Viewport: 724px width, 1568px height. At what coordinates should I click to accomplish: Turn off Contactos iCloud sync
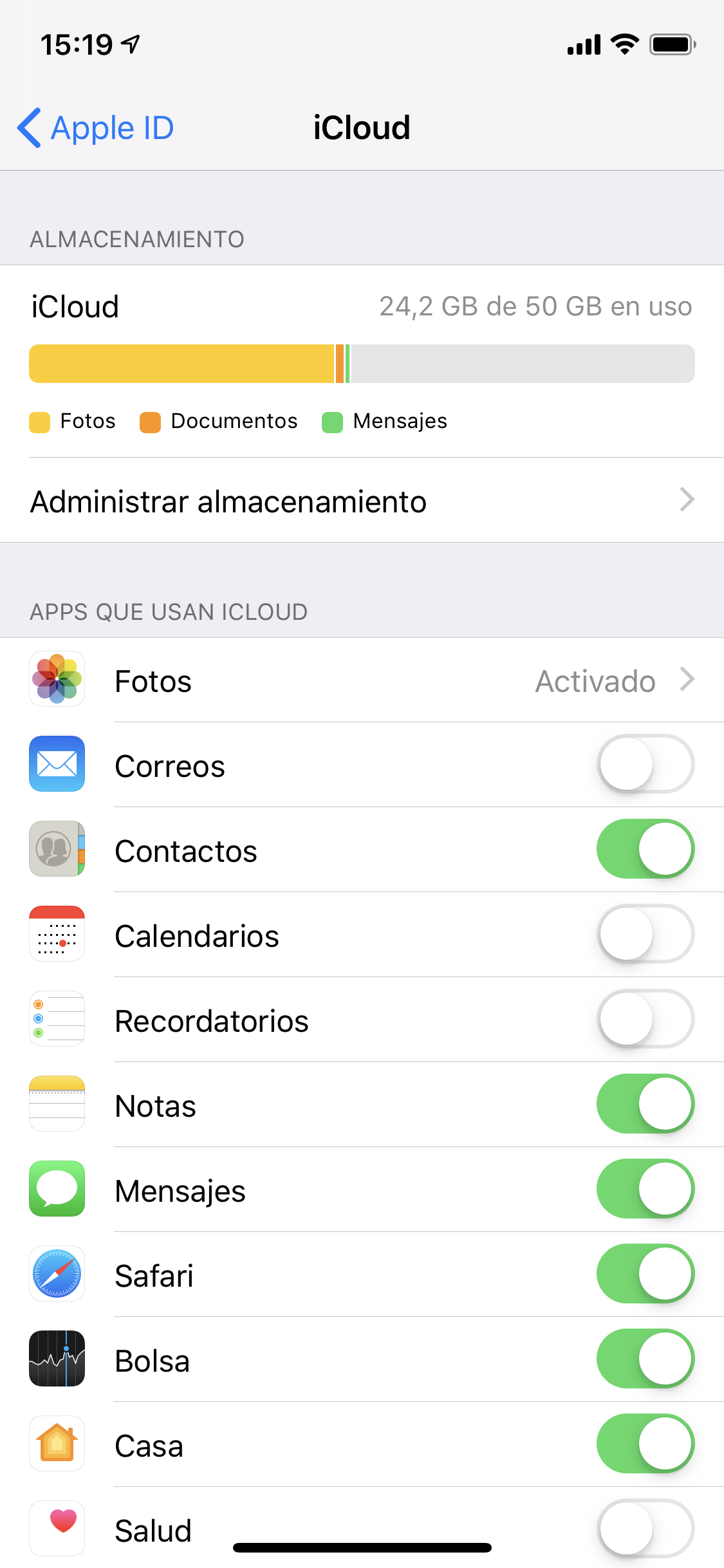(645, 850)
